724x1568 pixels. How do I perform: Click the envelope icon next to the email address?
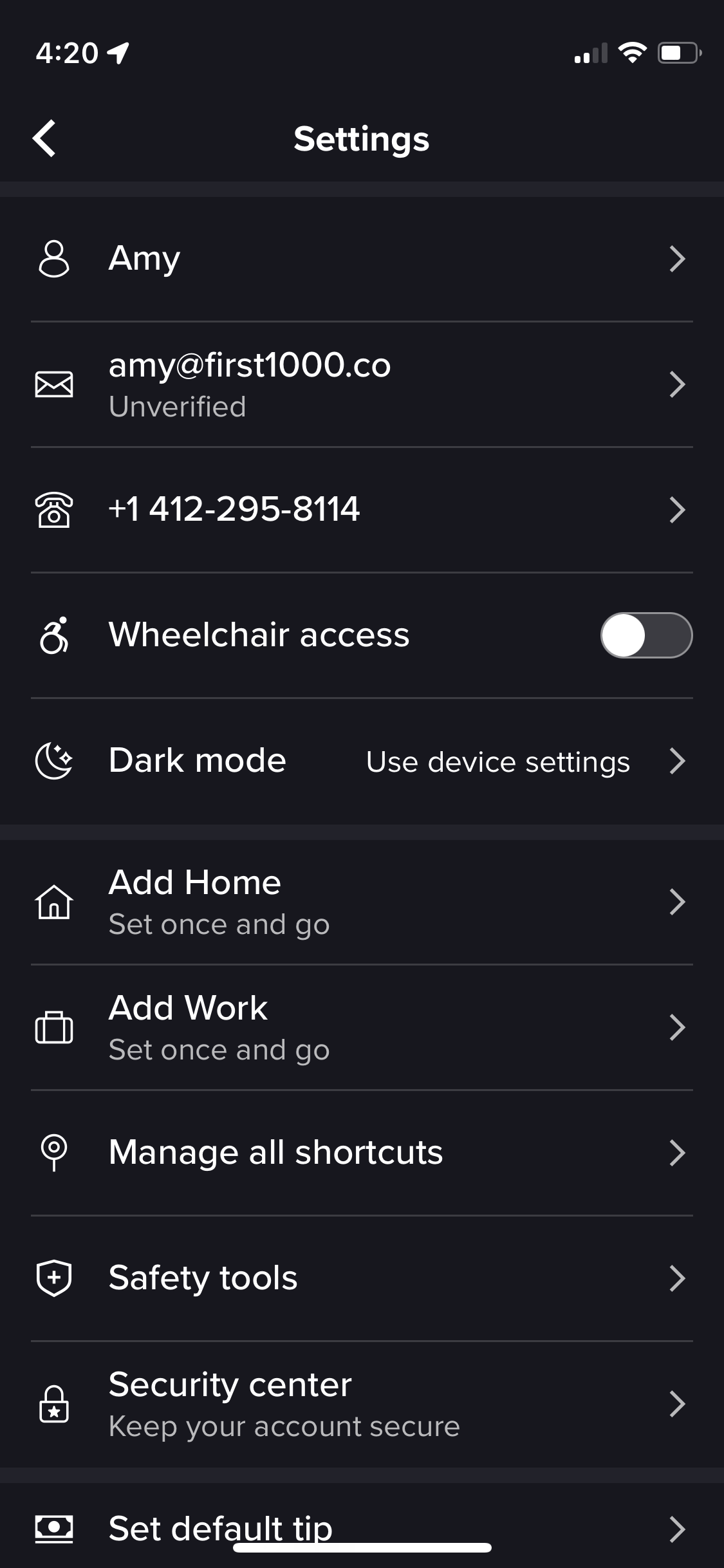coord(54,384)
